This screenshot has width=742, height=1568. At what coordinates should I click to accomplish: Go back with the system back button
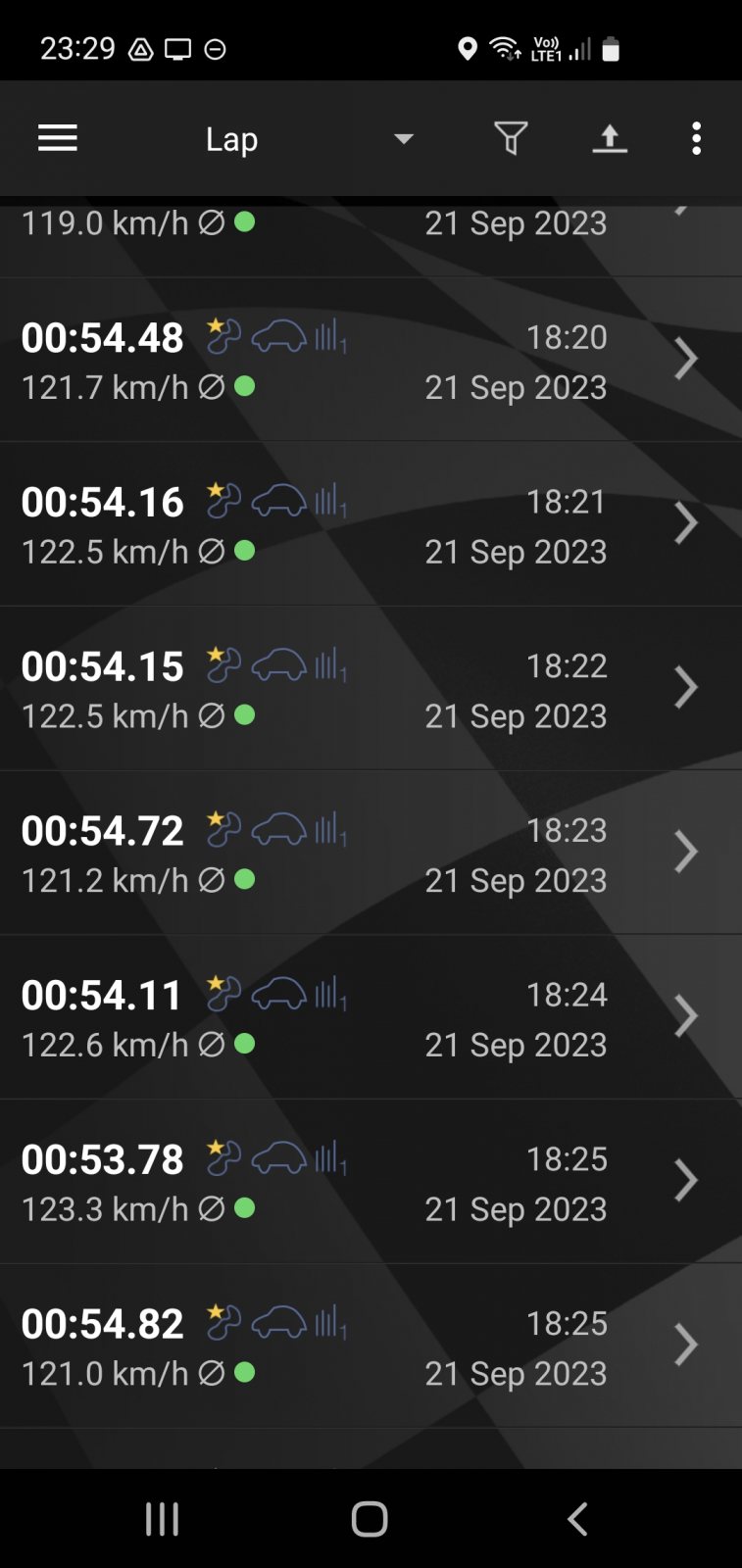coord(577,1519)
